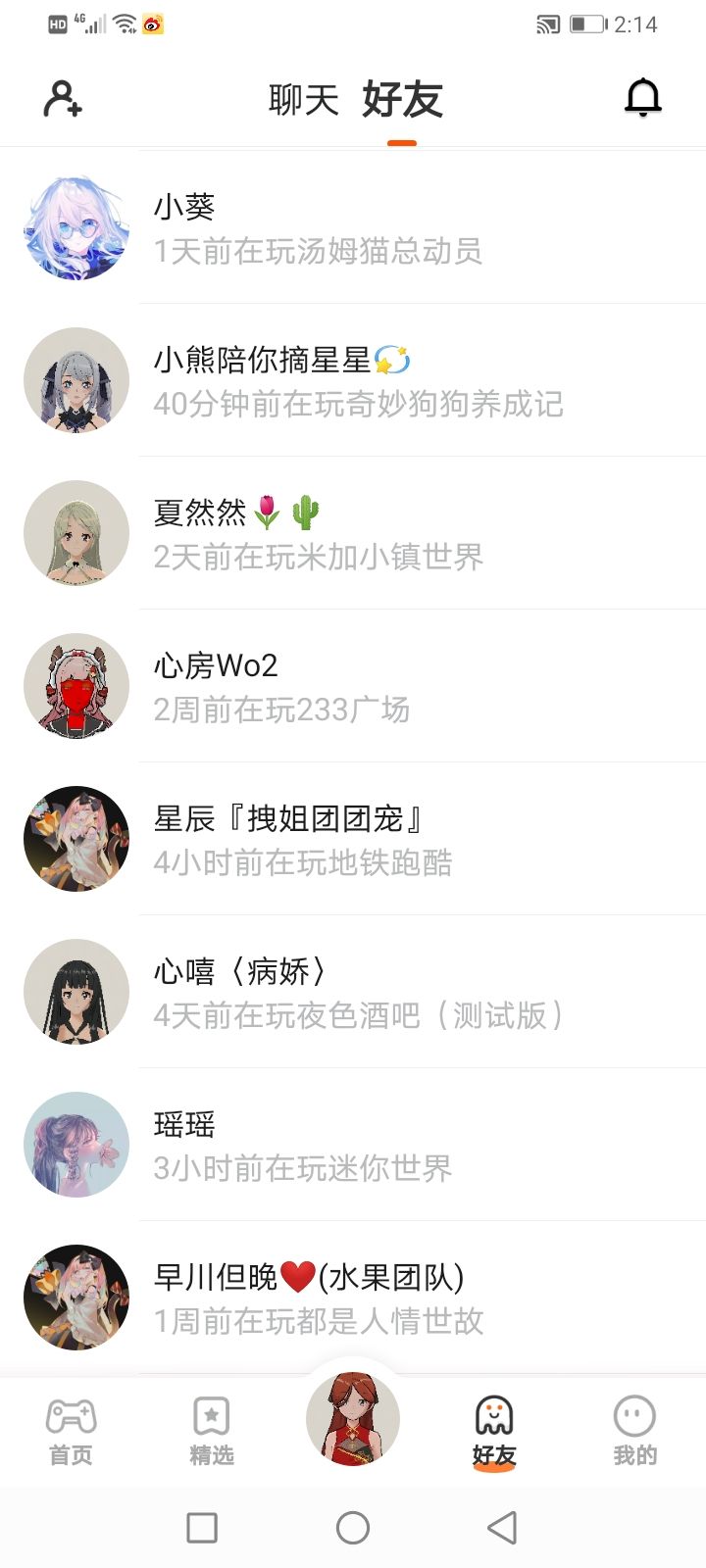Tap the system home button
This screenshot has height=1568, width=706.
click(353, 1527)
